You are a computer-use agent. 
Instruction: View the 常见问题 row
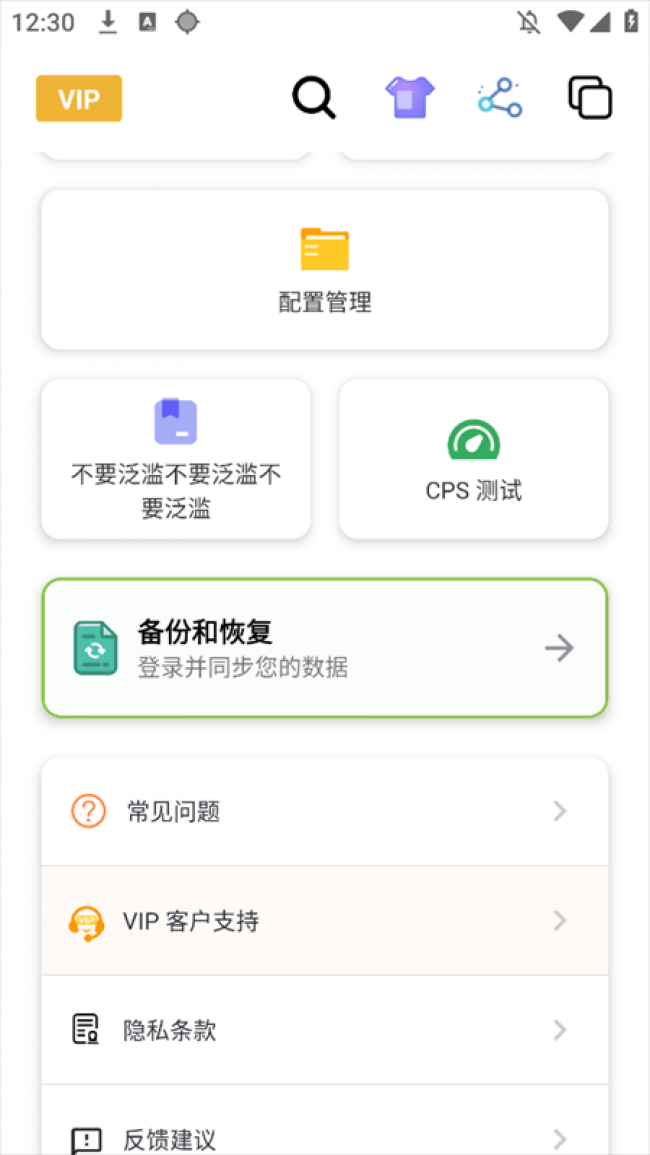click(325, 811)
